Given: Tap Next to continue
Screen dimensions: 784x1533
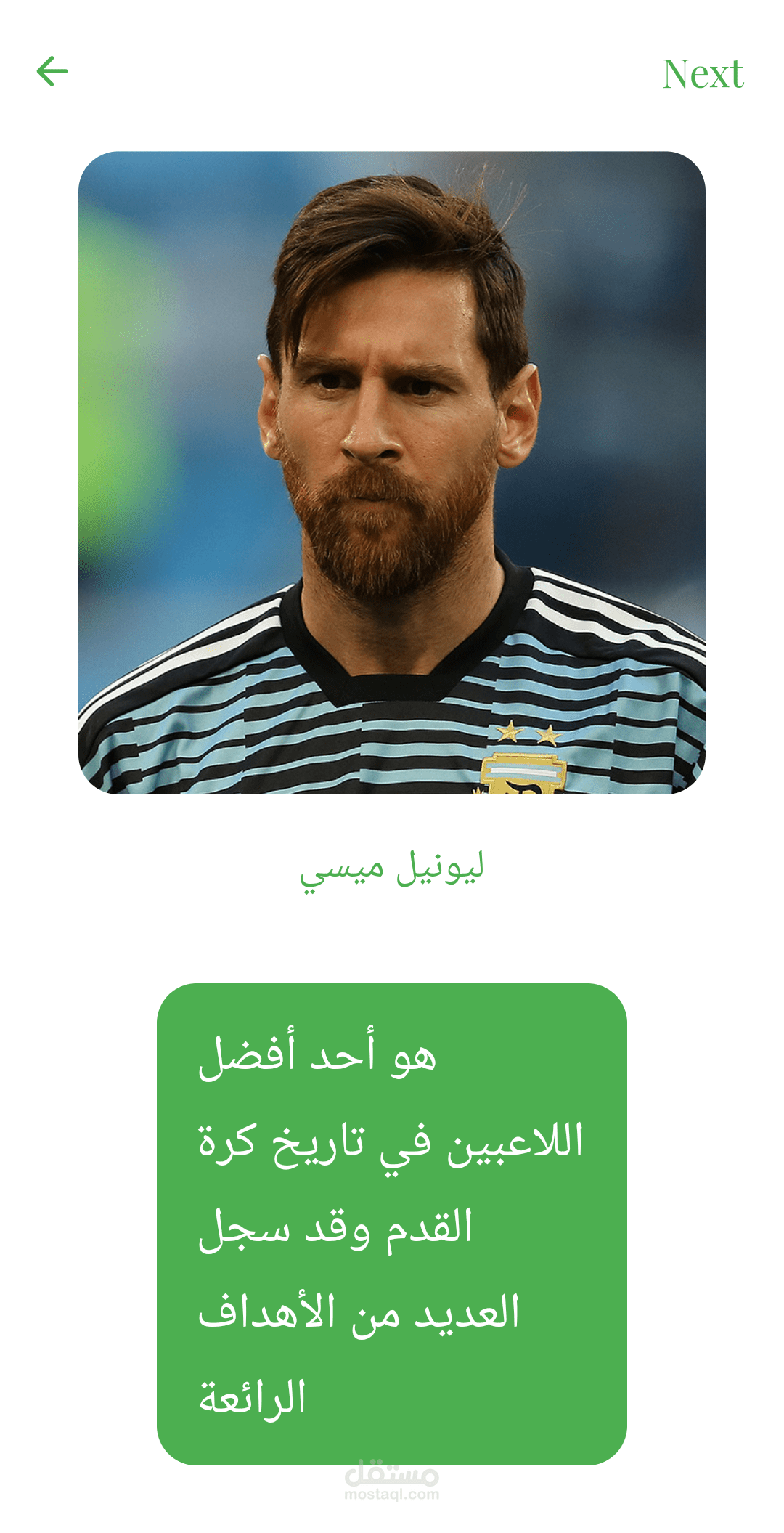Looking at the screenshot, I should 703,74.
